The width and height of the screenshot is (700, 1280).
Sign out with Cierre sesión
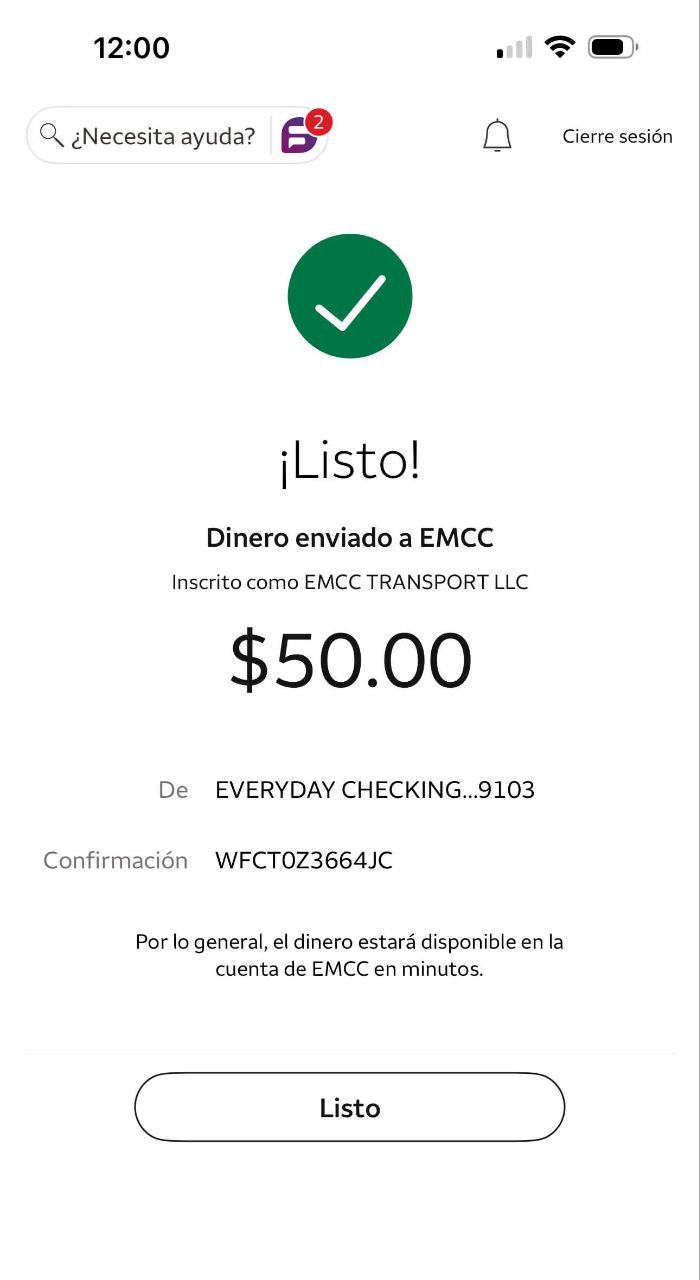click(x=617, y=136)
